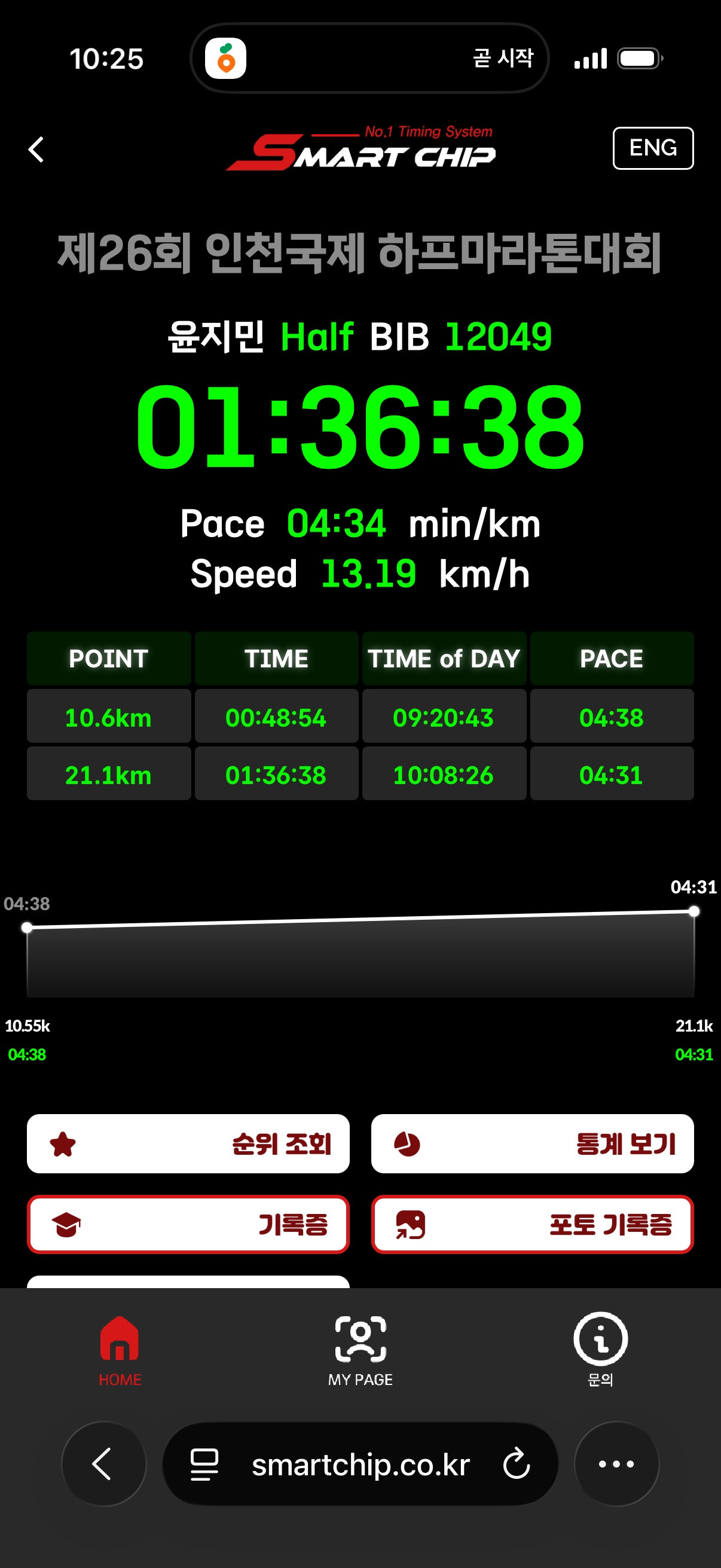Open the browser more options menu
This screenshot has height=1568, width=721.
pyautogui.click(x=616, y=1463)
